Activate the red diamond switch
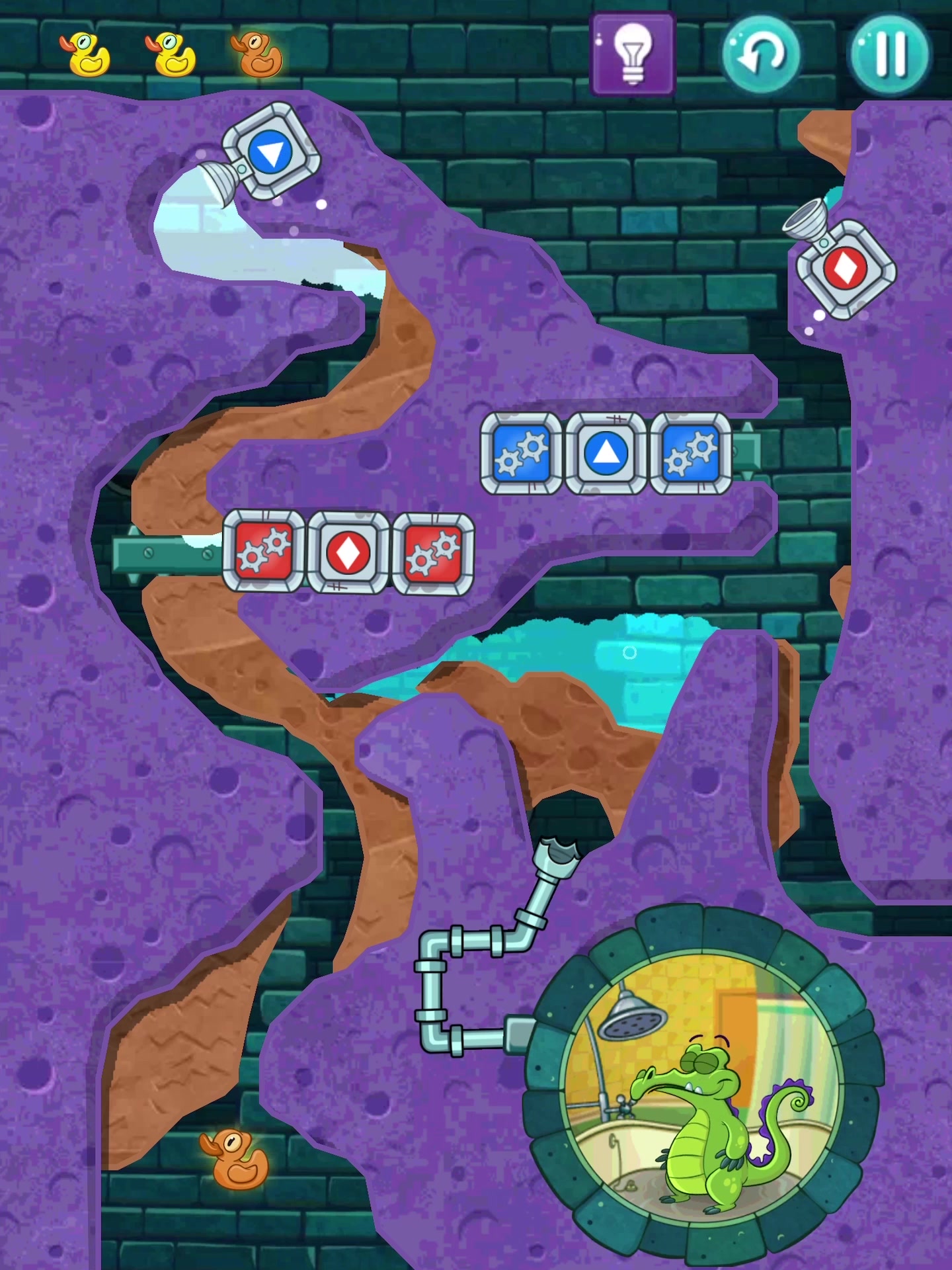952x1270 pixels. [348, 554]
